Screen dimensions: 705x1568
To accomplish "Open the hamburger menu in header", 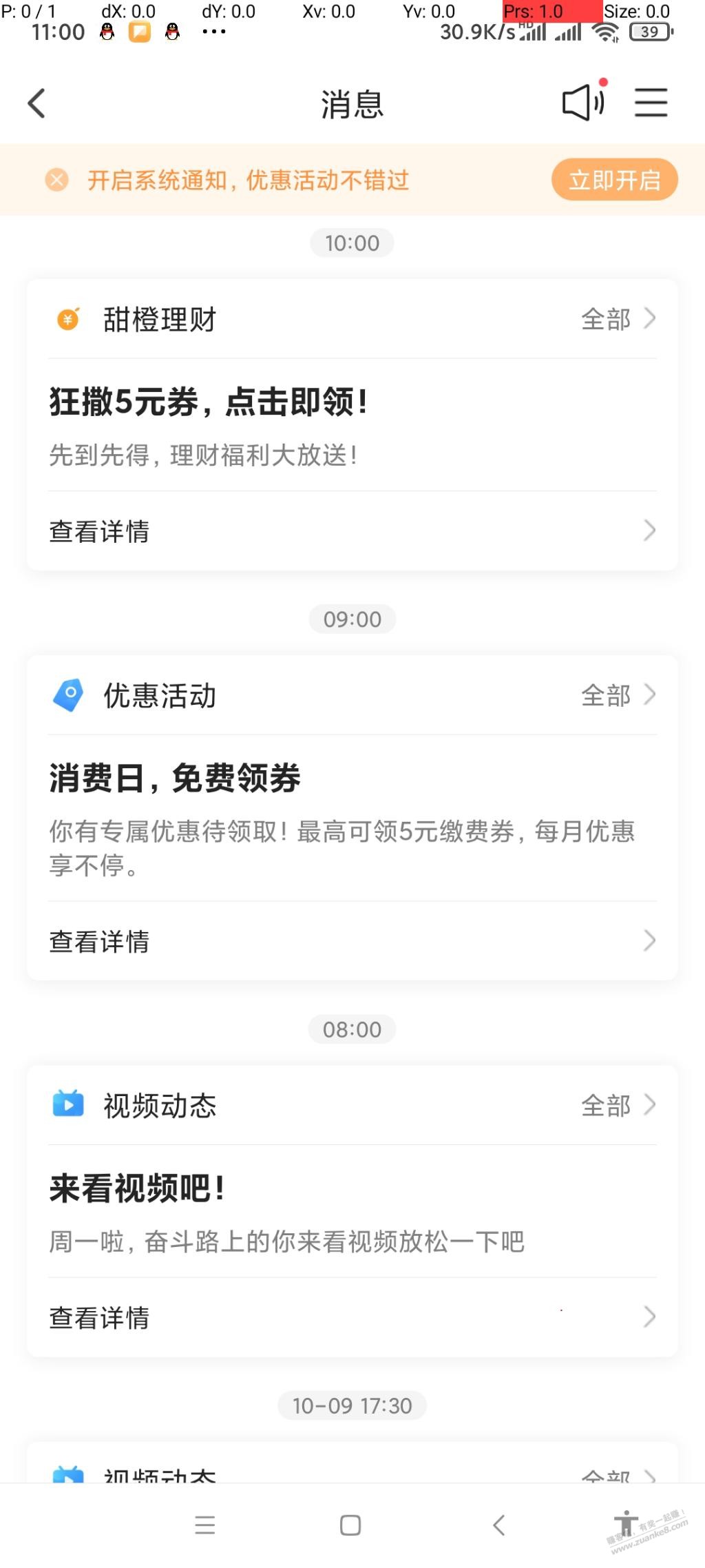I will tap(651, 103).
